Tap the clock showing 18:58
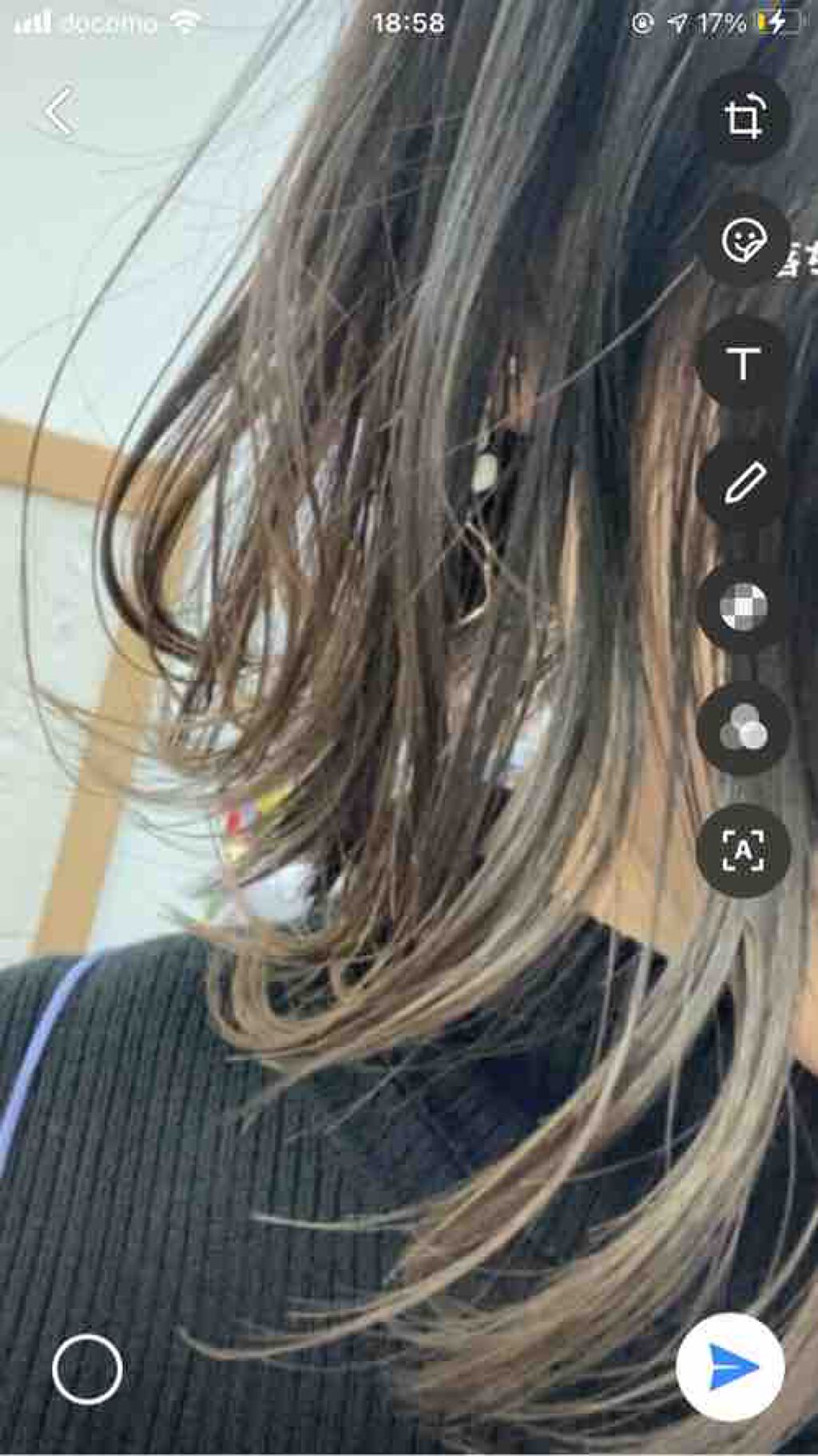This screenshot has height=1456, width=818. tap(401, 22)
